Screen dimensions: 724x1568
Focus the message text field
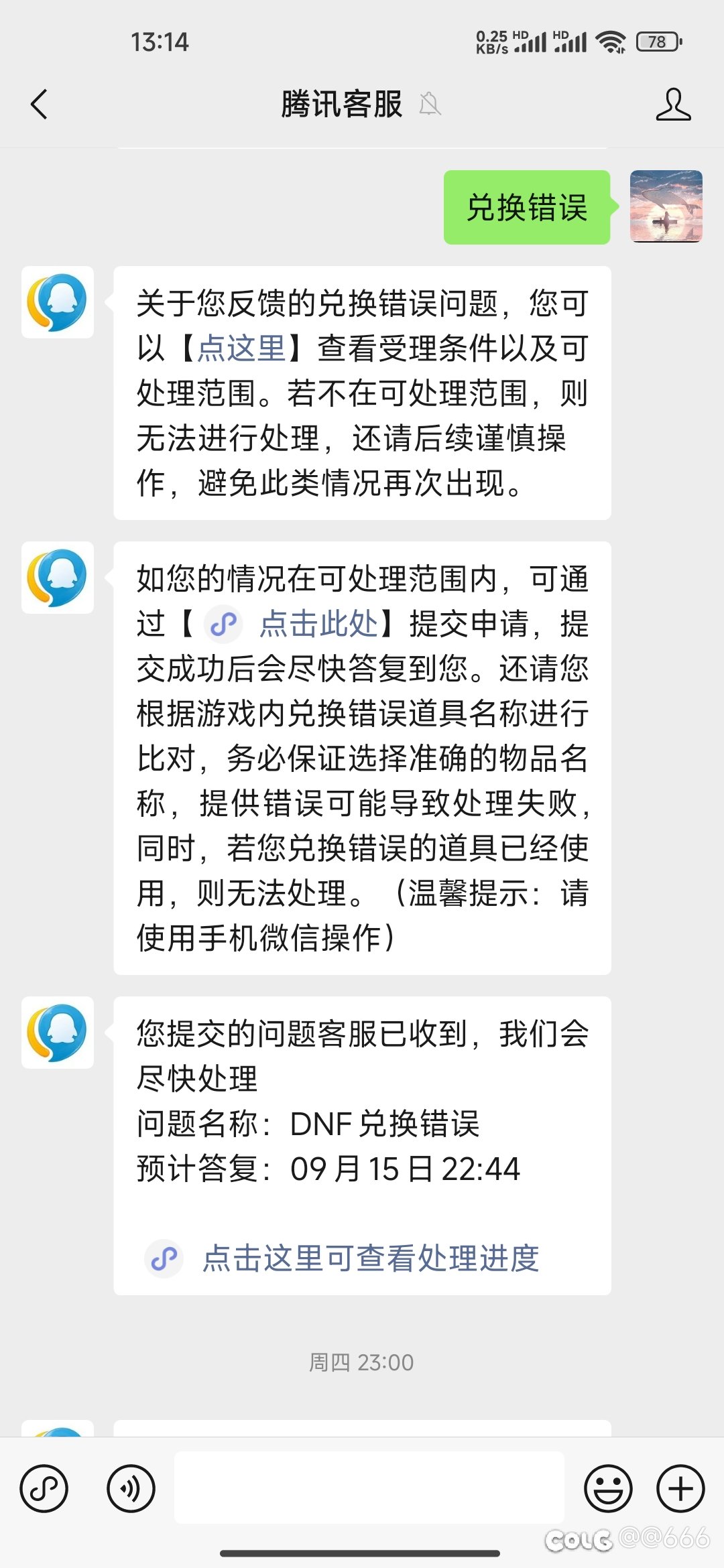point(369,1488)
